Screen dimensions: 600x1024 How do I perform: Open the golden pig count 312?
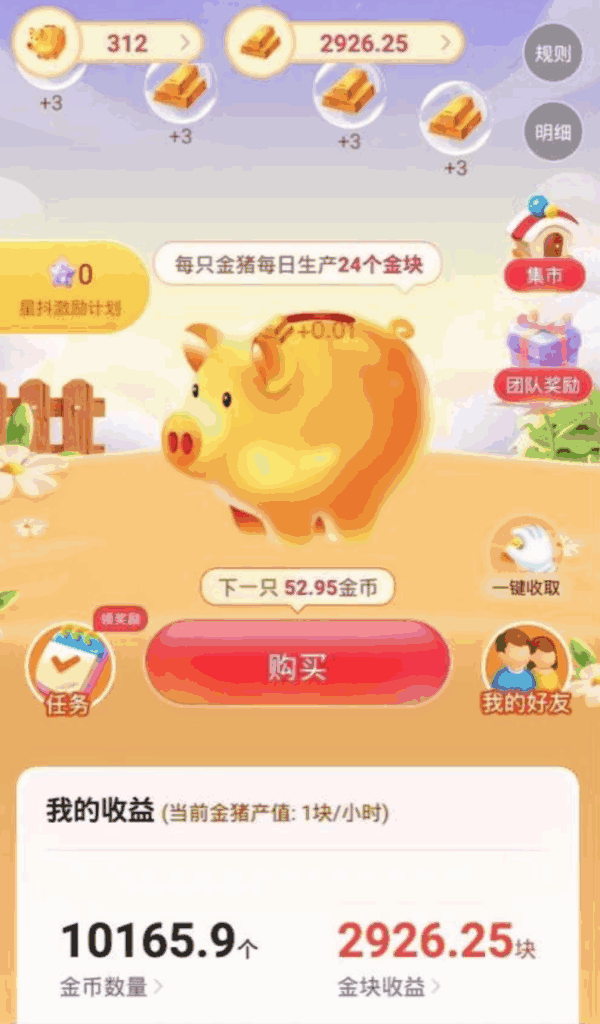click(x=110, y=42)
